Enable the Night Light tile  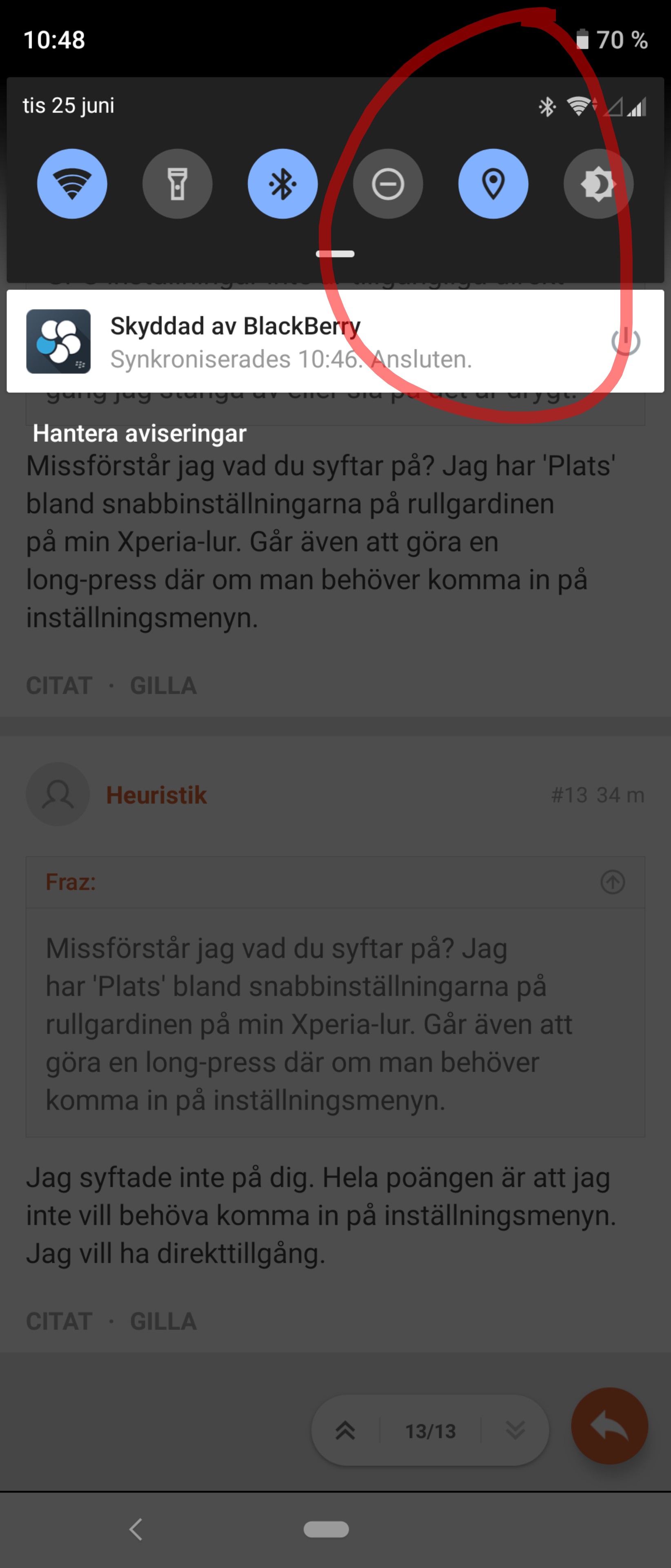tap(598, 184)
